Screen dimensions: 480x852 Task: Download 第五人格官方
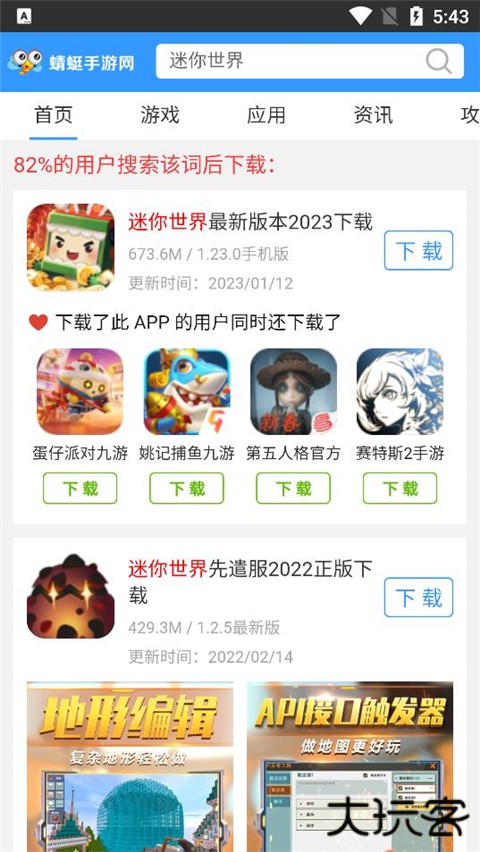coord(293,488)
